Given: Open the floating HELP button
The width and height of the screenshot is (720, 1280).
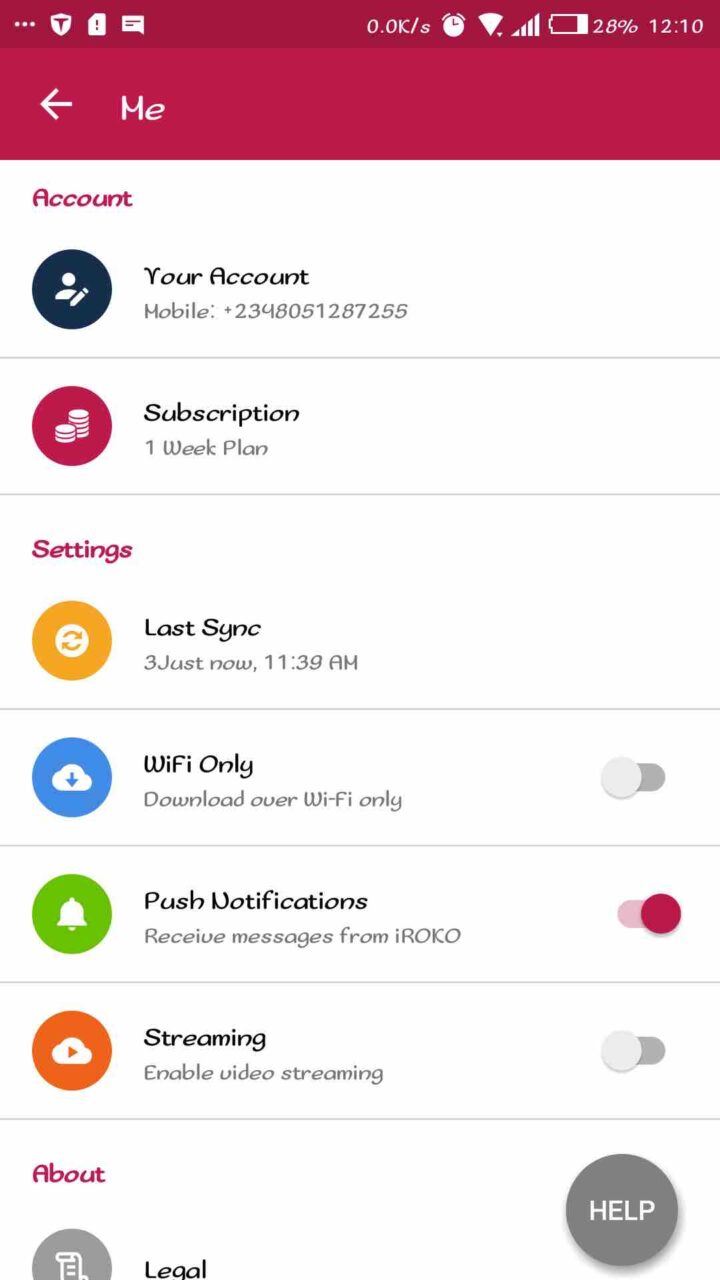Looking at the screenshot, I should tap(621, 1210).
